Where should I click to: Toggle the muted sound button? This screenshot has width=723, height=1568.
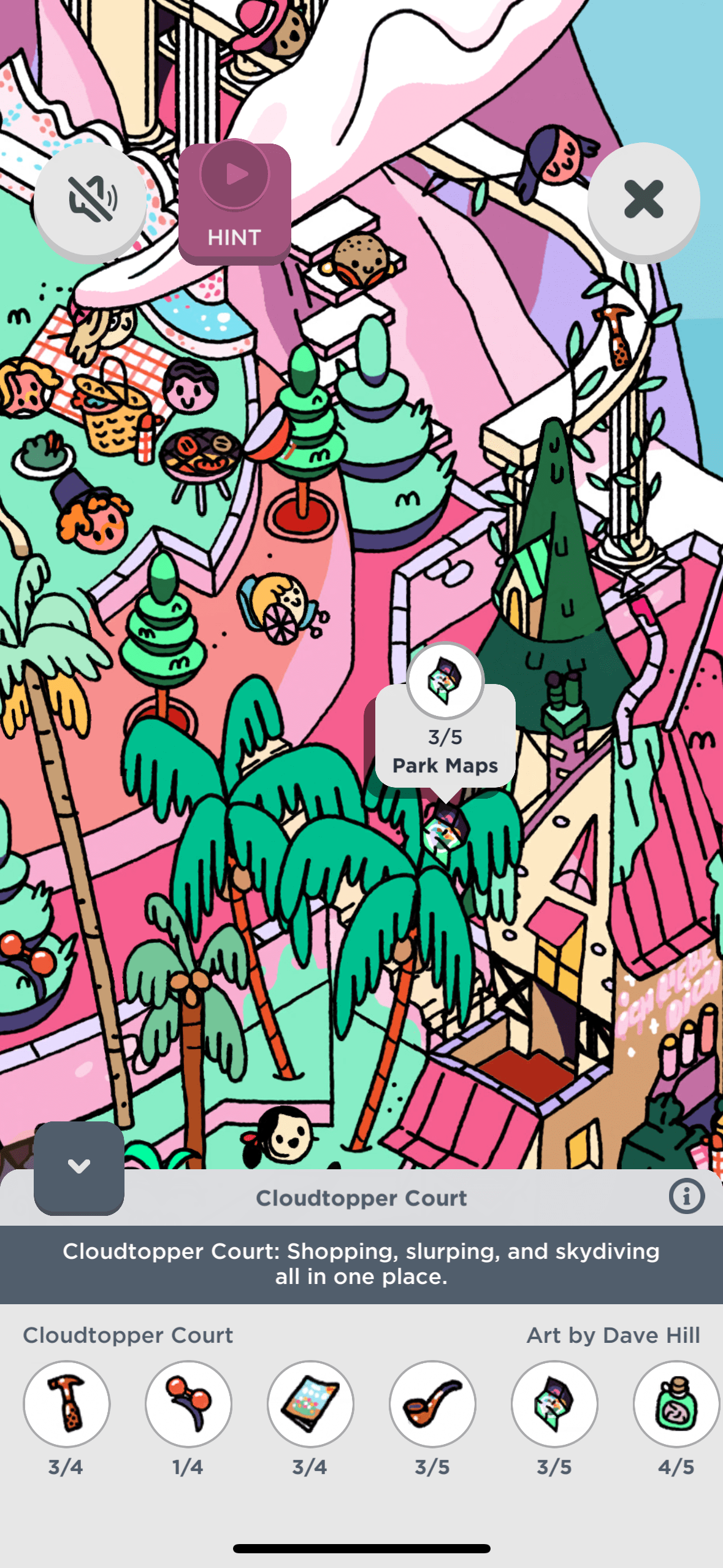(x=90, y=199)
